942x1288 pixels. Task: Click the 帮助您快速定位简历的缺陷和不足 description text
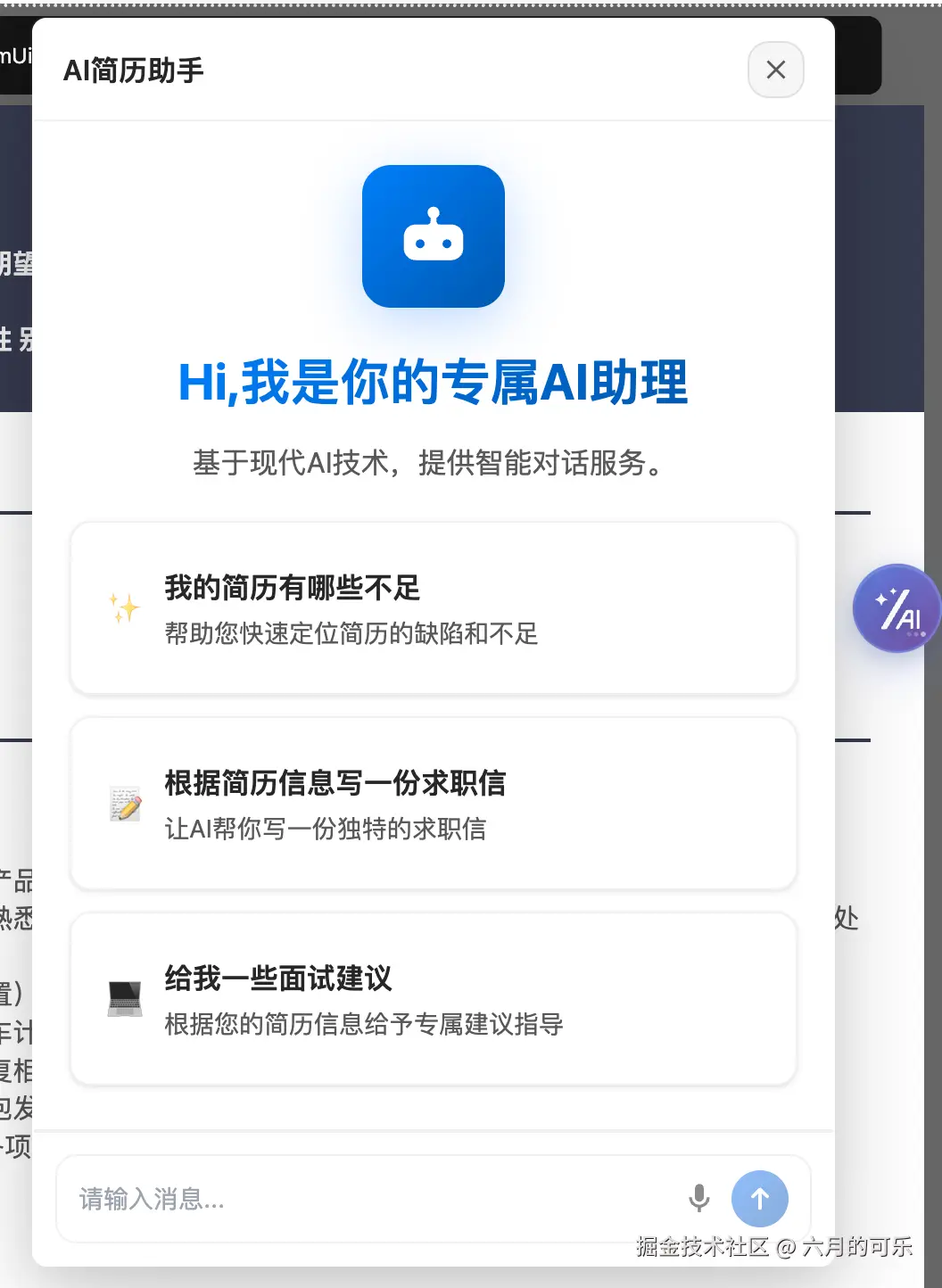coord(351,634)
